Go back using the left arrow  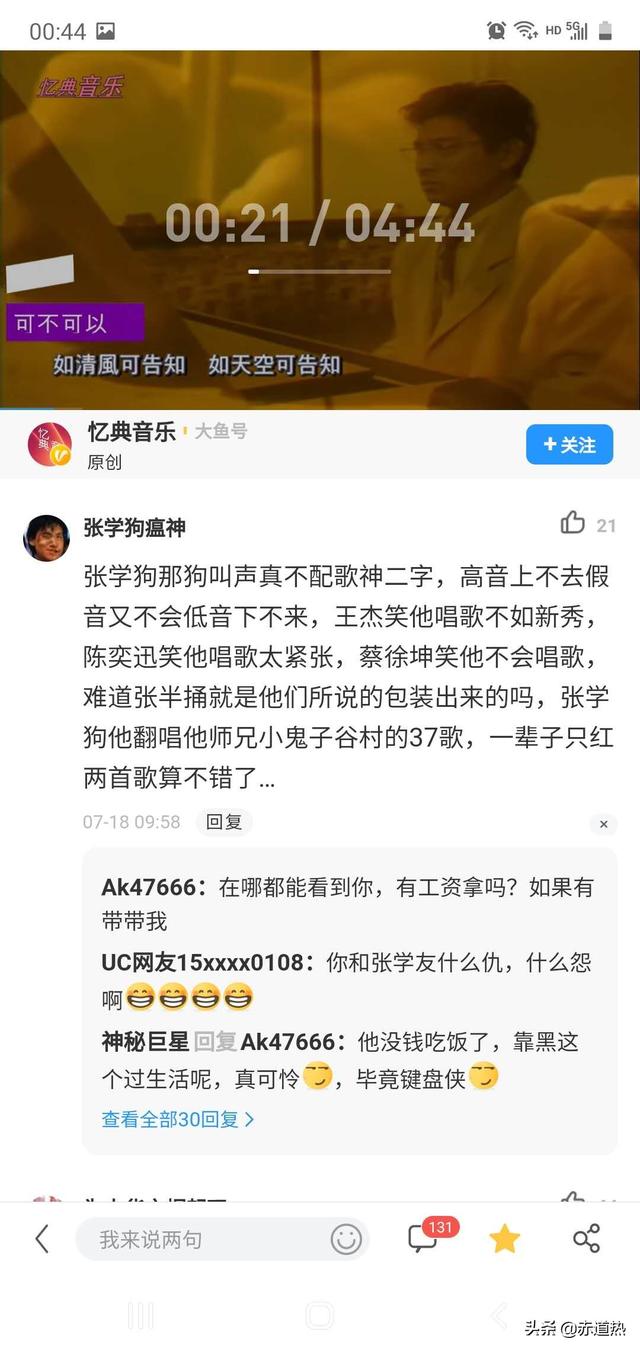coord(42,1239)
